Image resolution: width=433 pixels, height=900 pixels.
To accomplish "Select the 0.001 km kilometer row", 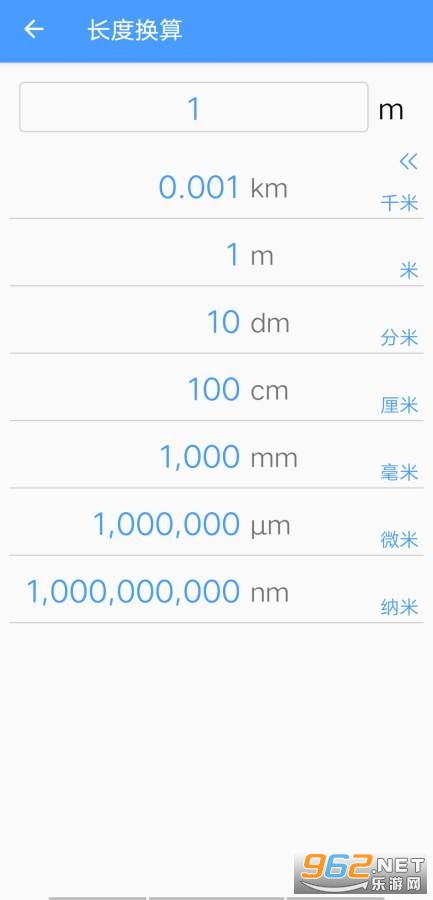I will (216, 185).
